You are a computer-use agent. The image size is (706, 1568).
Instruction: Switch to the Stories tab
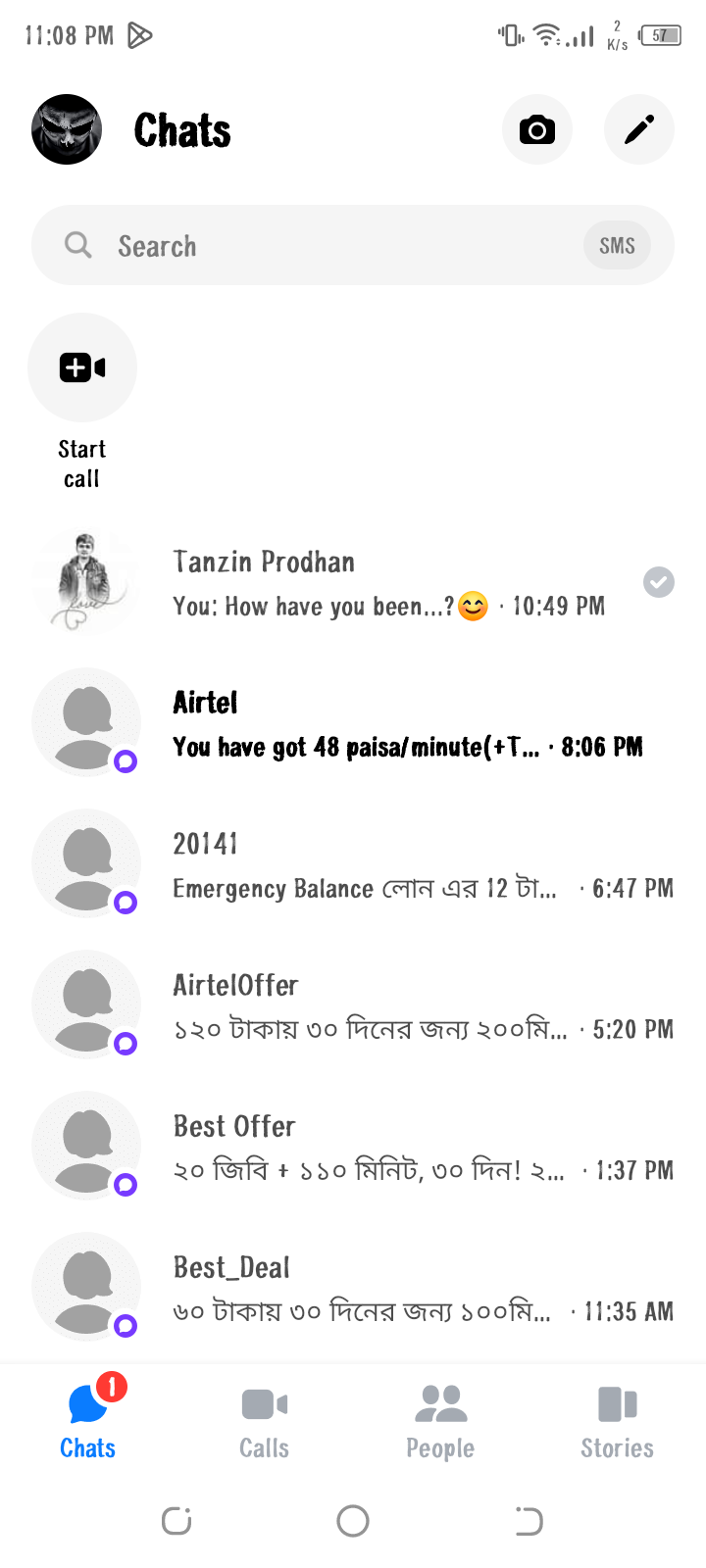pos(617,1421)
